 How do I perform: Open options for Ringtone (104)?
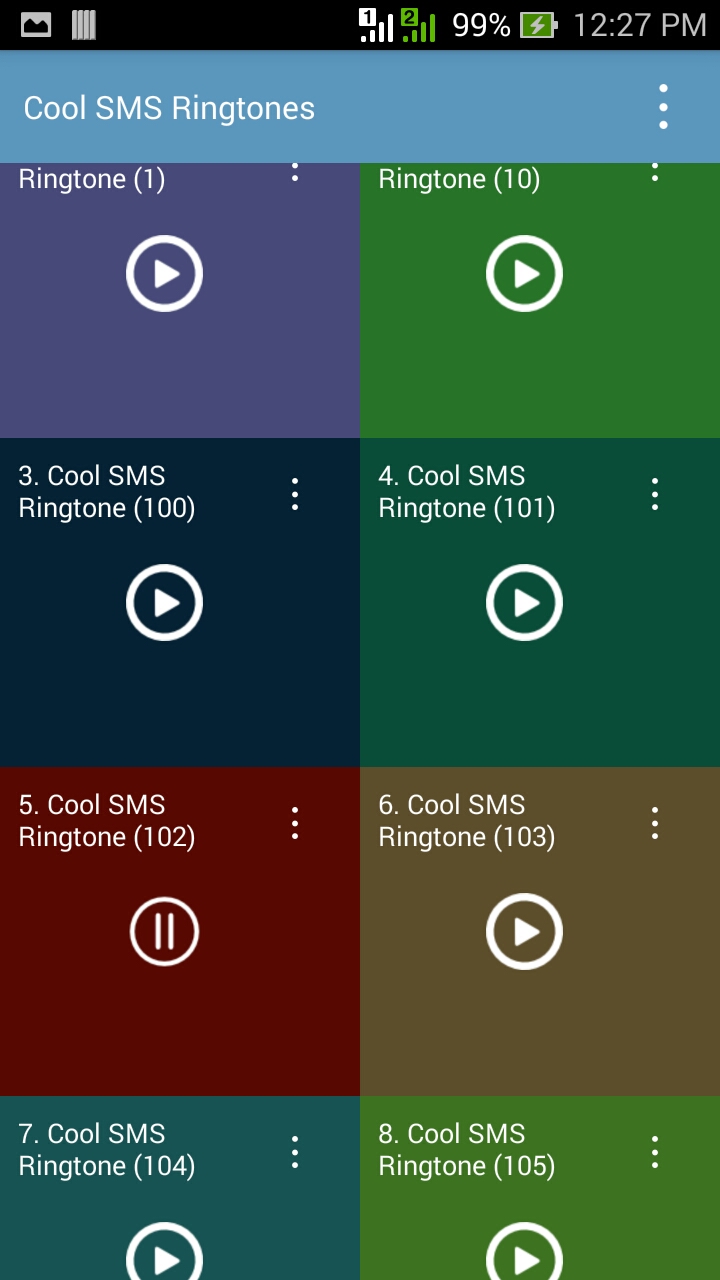point(294,1150)
